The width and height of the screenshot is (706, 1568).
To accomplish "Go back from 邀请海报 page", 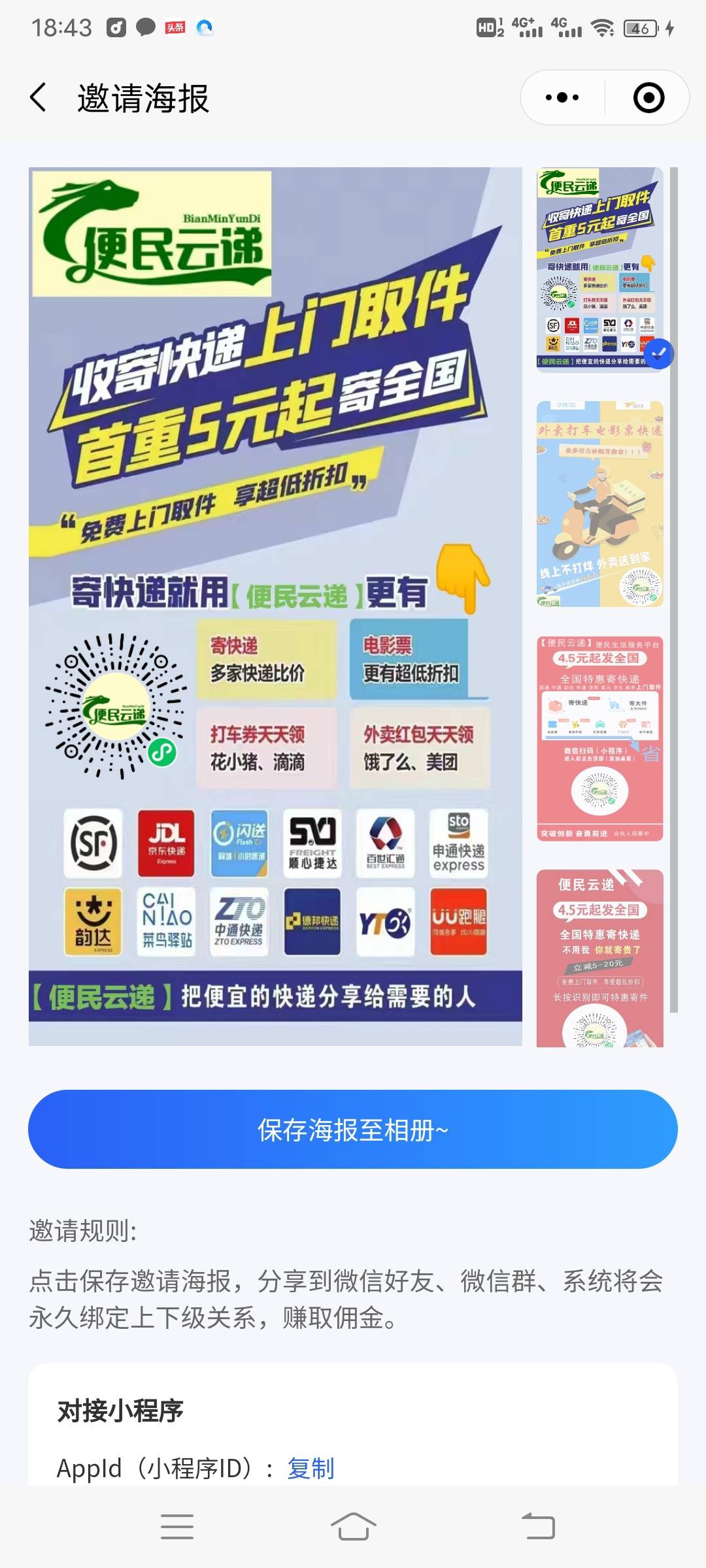I will [39, 98].
